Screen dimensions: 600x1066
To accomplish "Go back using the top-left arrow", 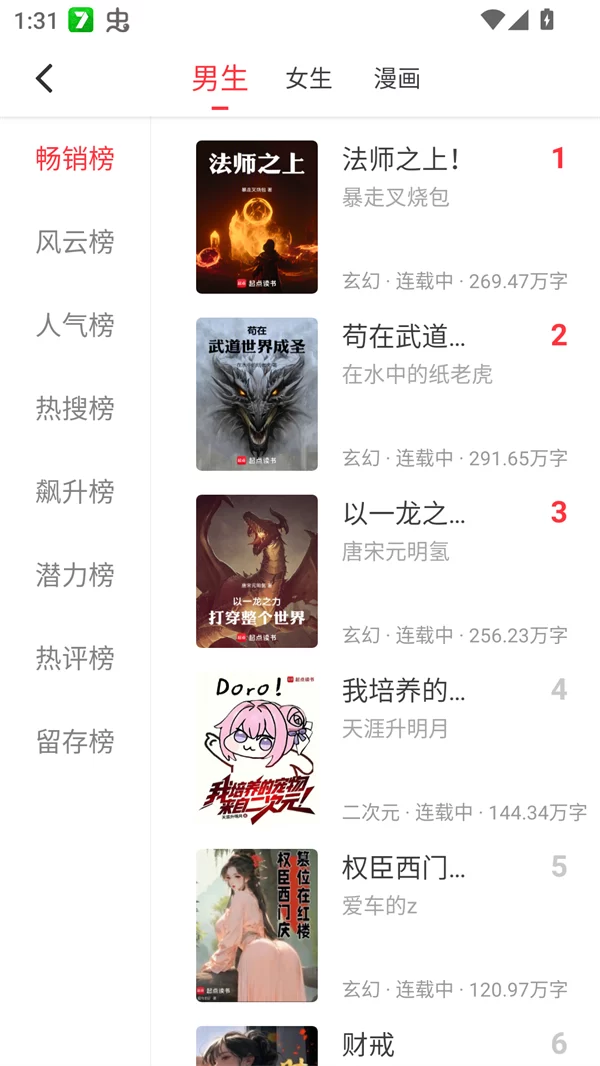I will (x=44, y=78).
